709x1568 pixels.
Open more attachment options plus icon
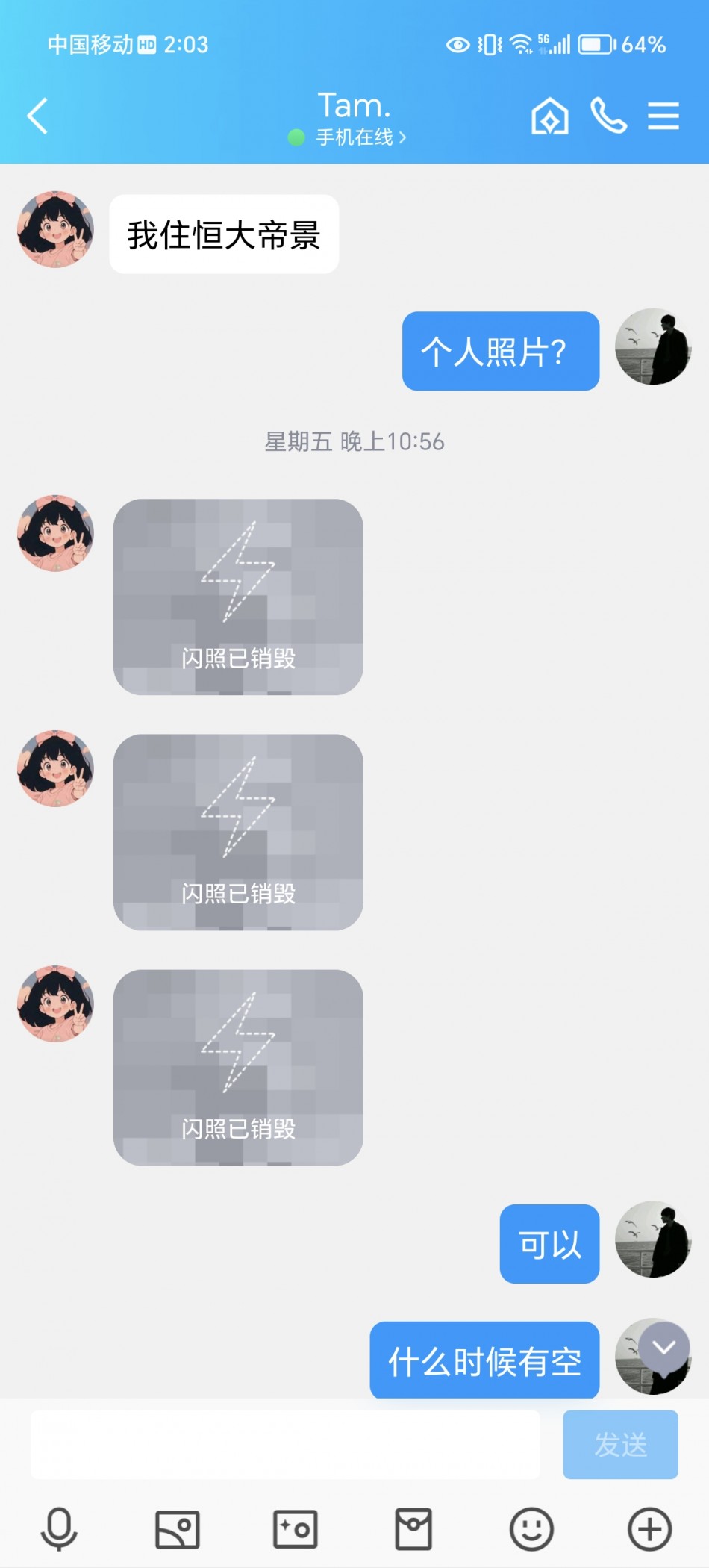[649, 1528]
